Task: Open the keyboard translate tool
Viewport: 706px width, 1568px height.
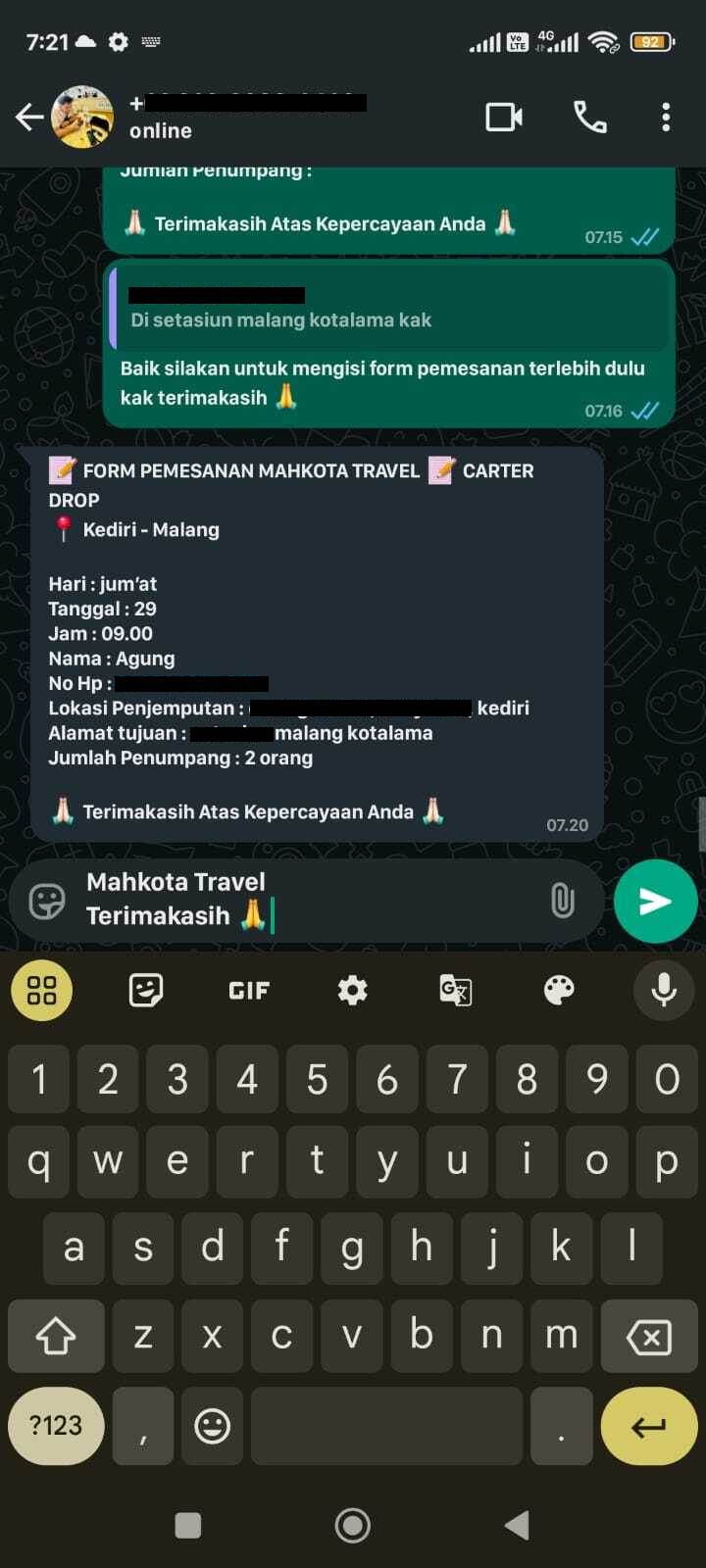Action: [456, 990]
